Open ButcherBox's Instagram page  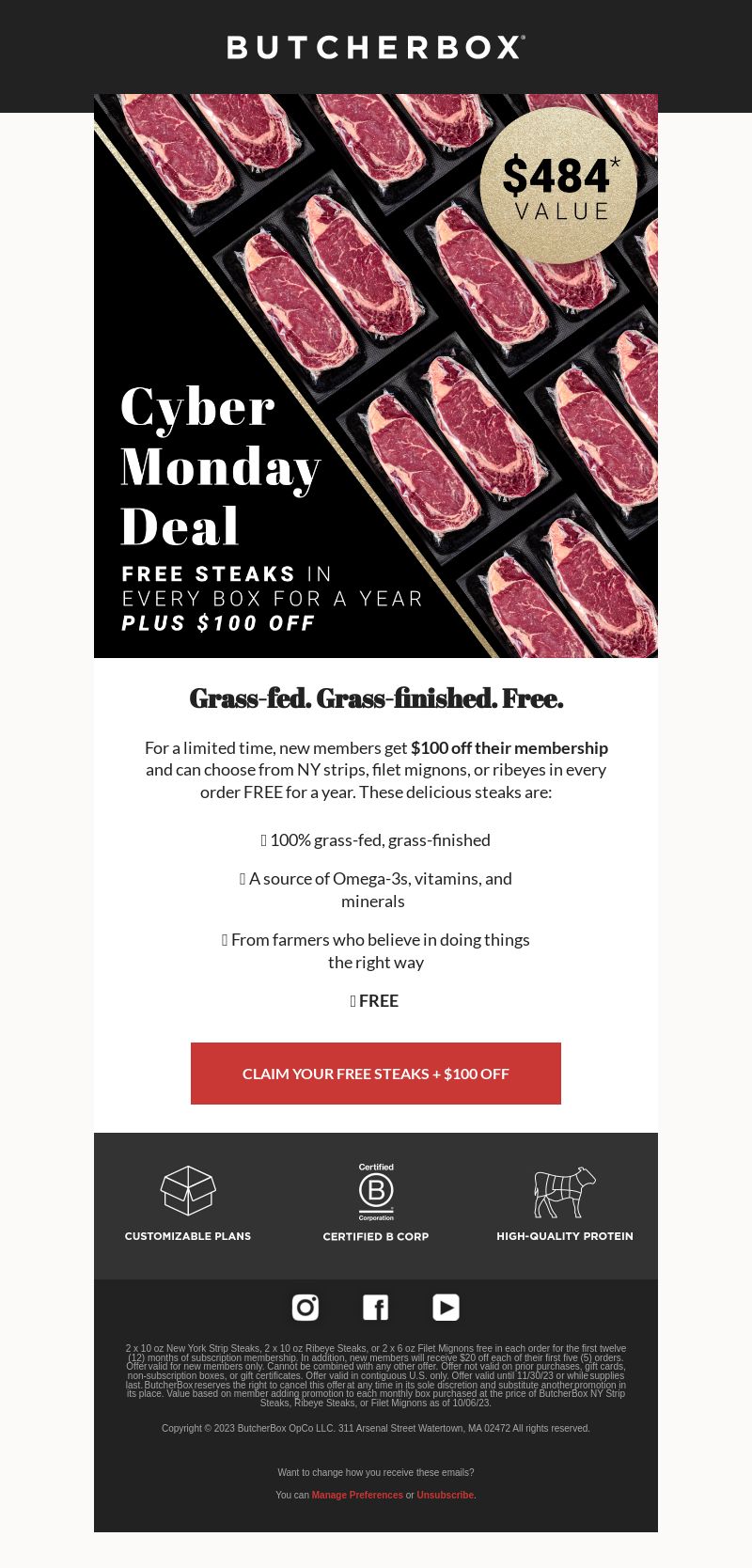[305, 1308]
